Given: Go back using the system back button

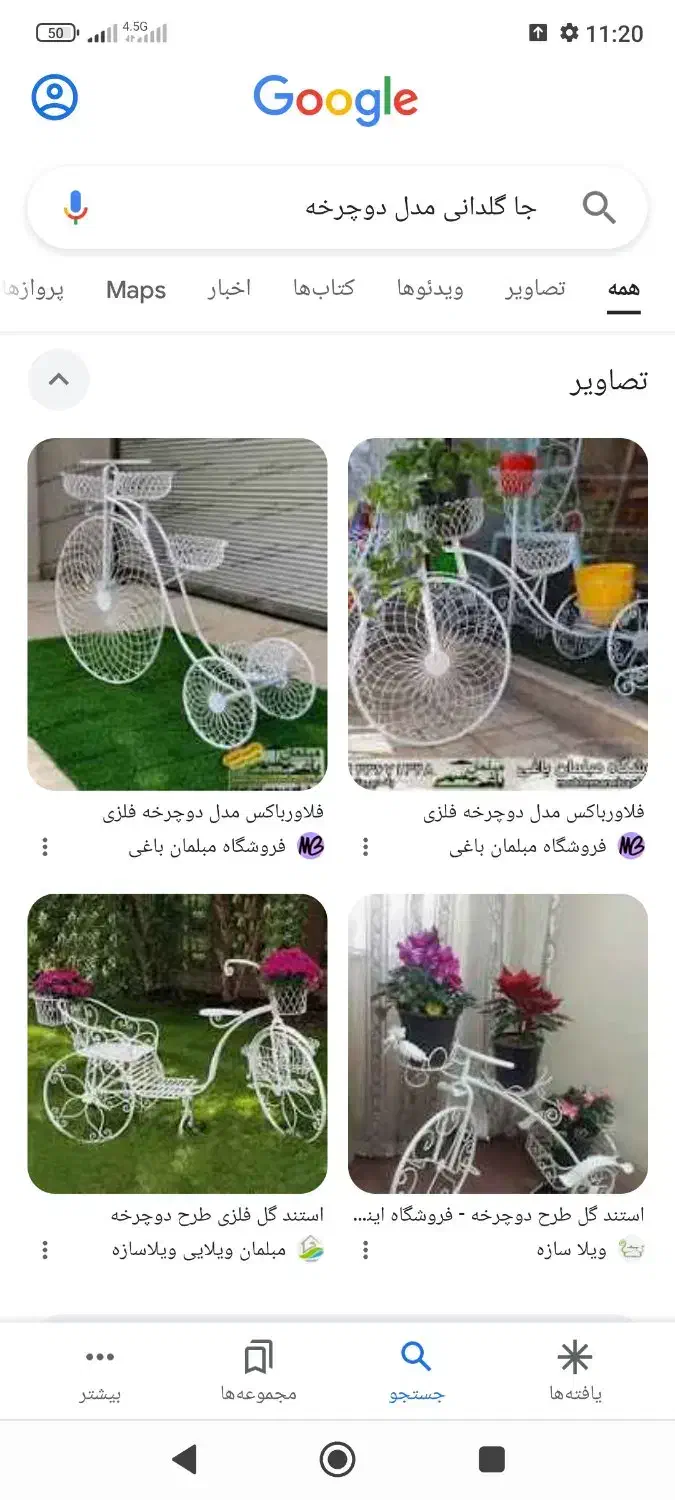Looking at the screenshot, I should click(x=184, y=1460).
